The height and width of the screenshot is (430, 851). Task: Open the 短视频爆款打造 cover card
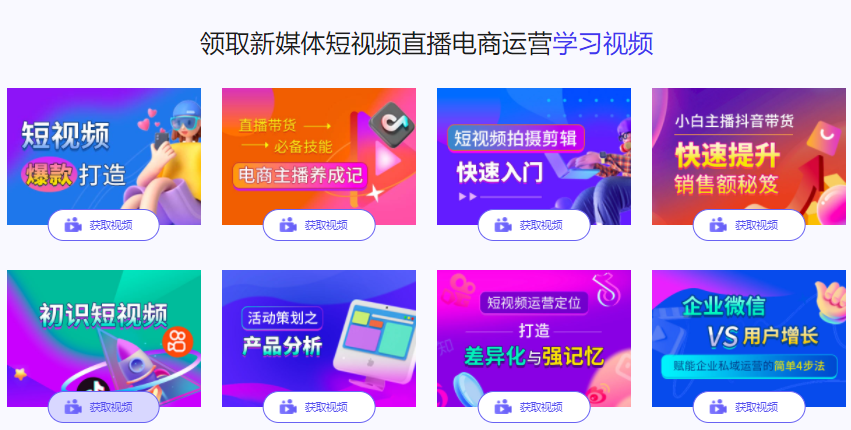point(104,150)
